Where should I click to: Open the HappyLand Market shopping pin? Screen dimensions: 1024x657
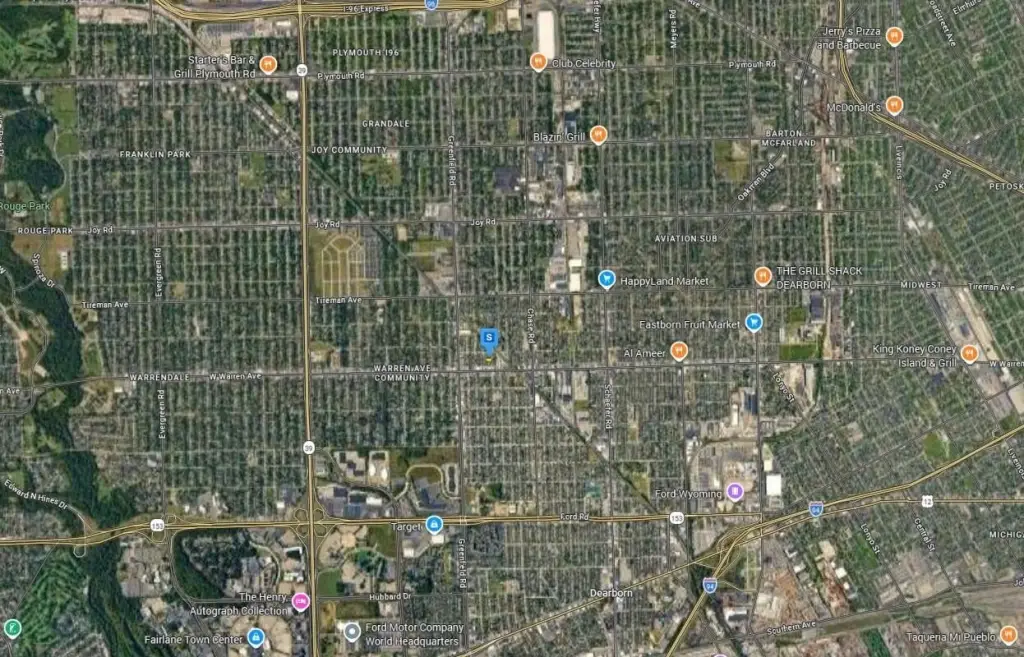[606, 279]
